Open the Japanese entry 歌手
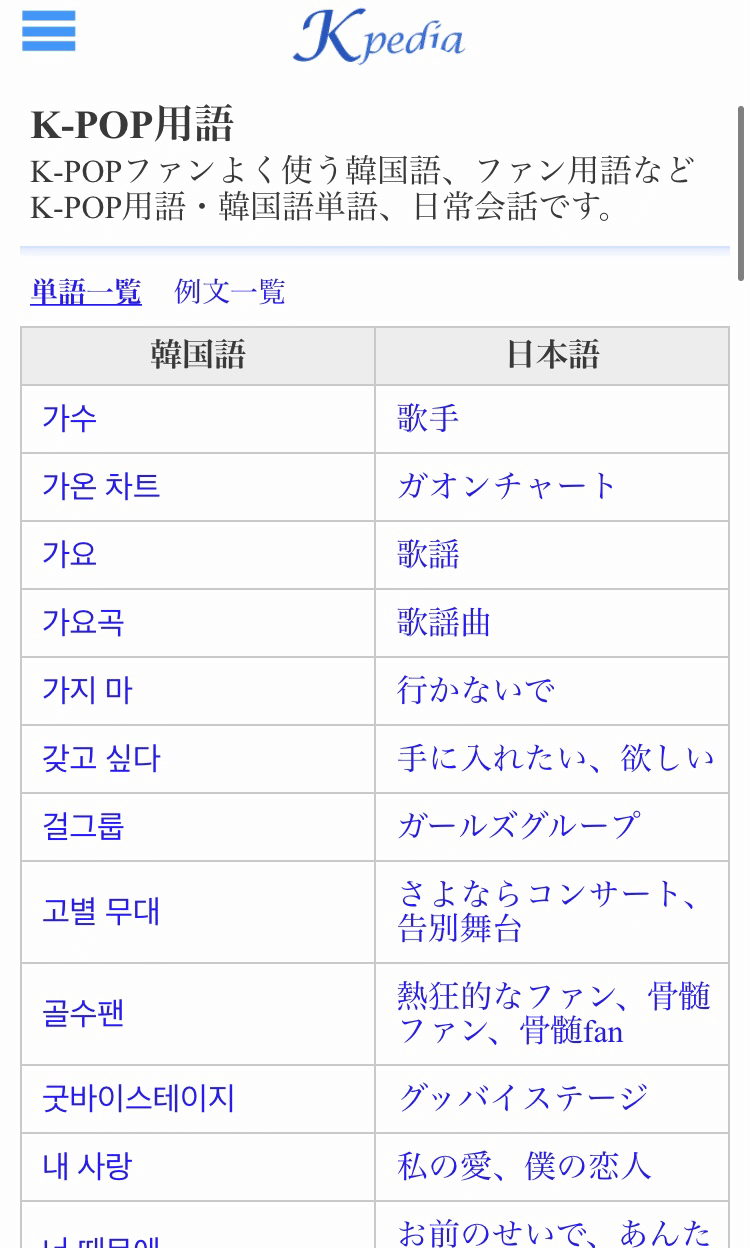The height and width of the screenshot is (1248, 750). coord(428,418)
